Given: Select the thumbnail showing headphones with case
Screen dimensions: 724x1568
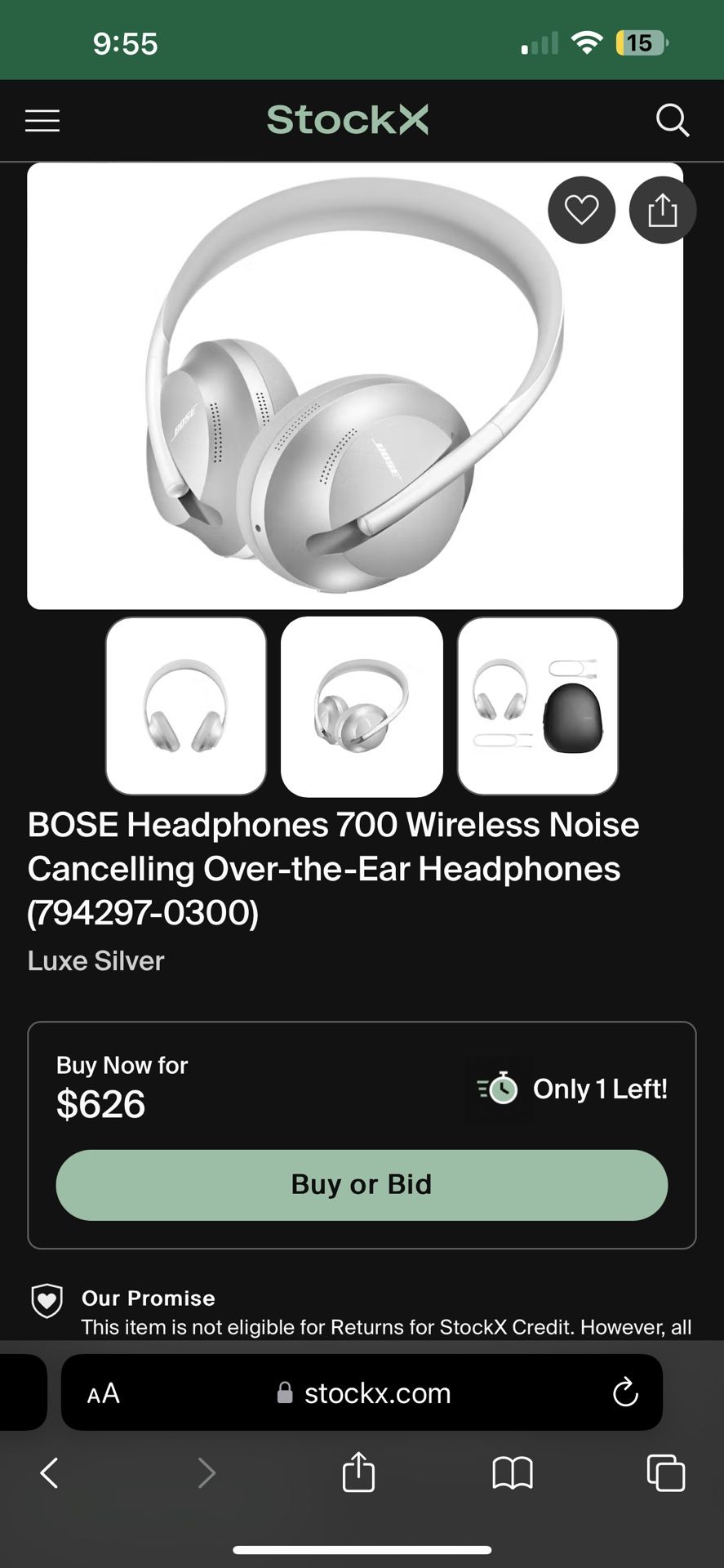Looking at the screenshot, I should point(536,706).
